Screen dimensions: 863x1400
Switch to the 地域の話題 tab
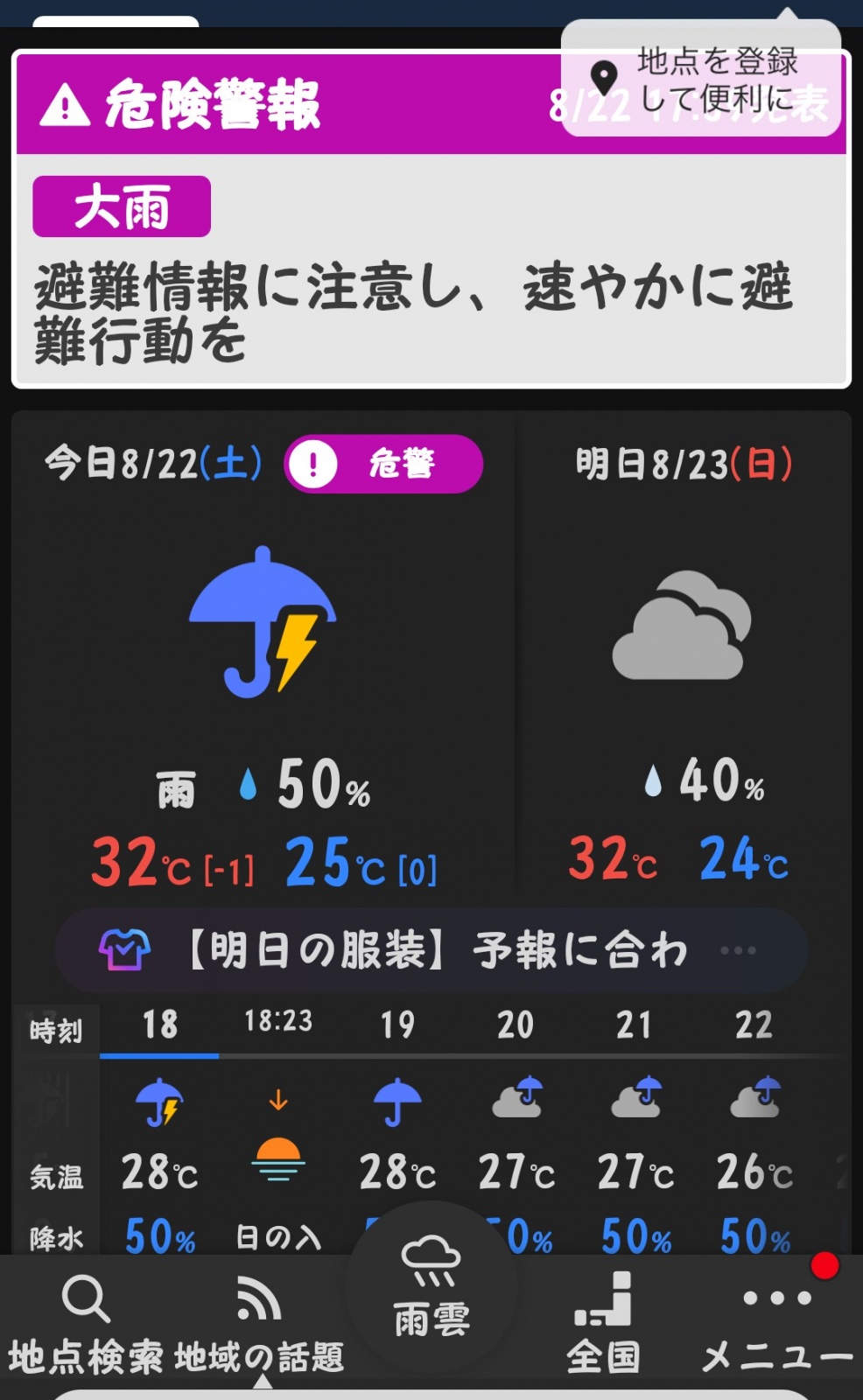[x=259, y=1324]
